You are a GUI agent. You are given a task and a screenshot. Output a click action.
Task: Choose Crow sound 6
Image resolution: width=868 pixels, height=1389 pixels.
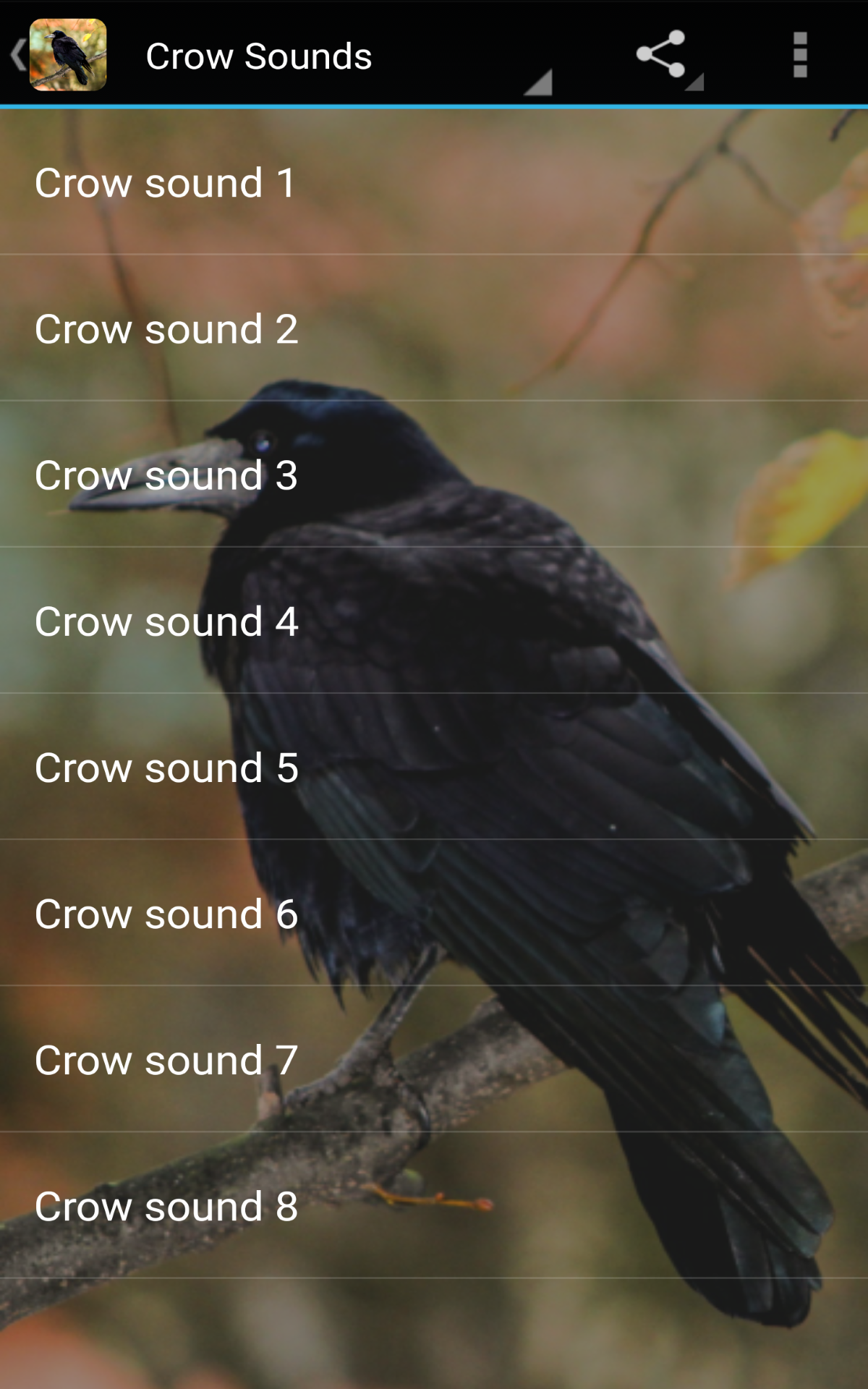pyautogui.click(x=434, y=913)
